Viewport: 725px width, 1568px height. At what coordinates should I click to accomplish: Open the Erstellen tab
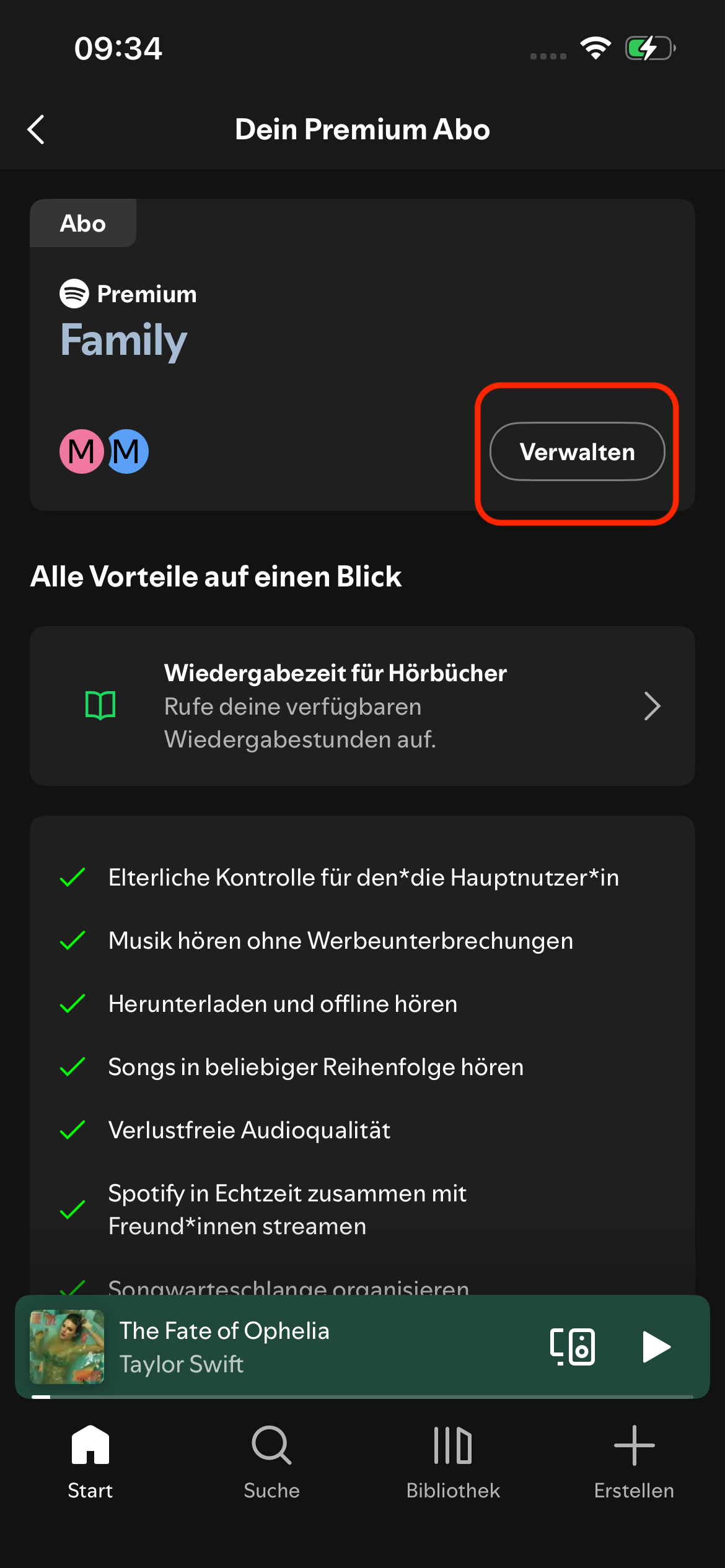point(634,1461)
